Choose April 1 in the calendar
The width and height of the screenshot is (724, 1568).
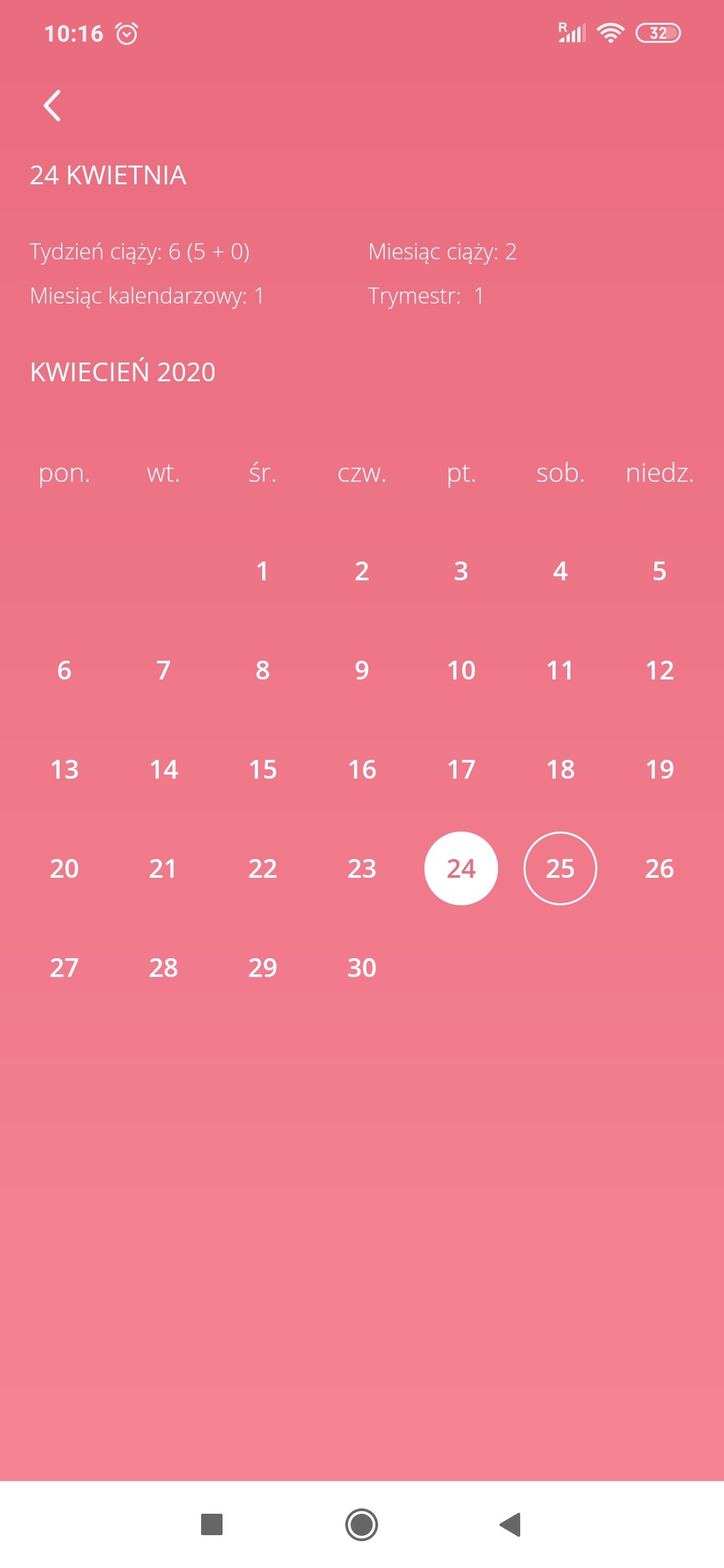(262, 572)
